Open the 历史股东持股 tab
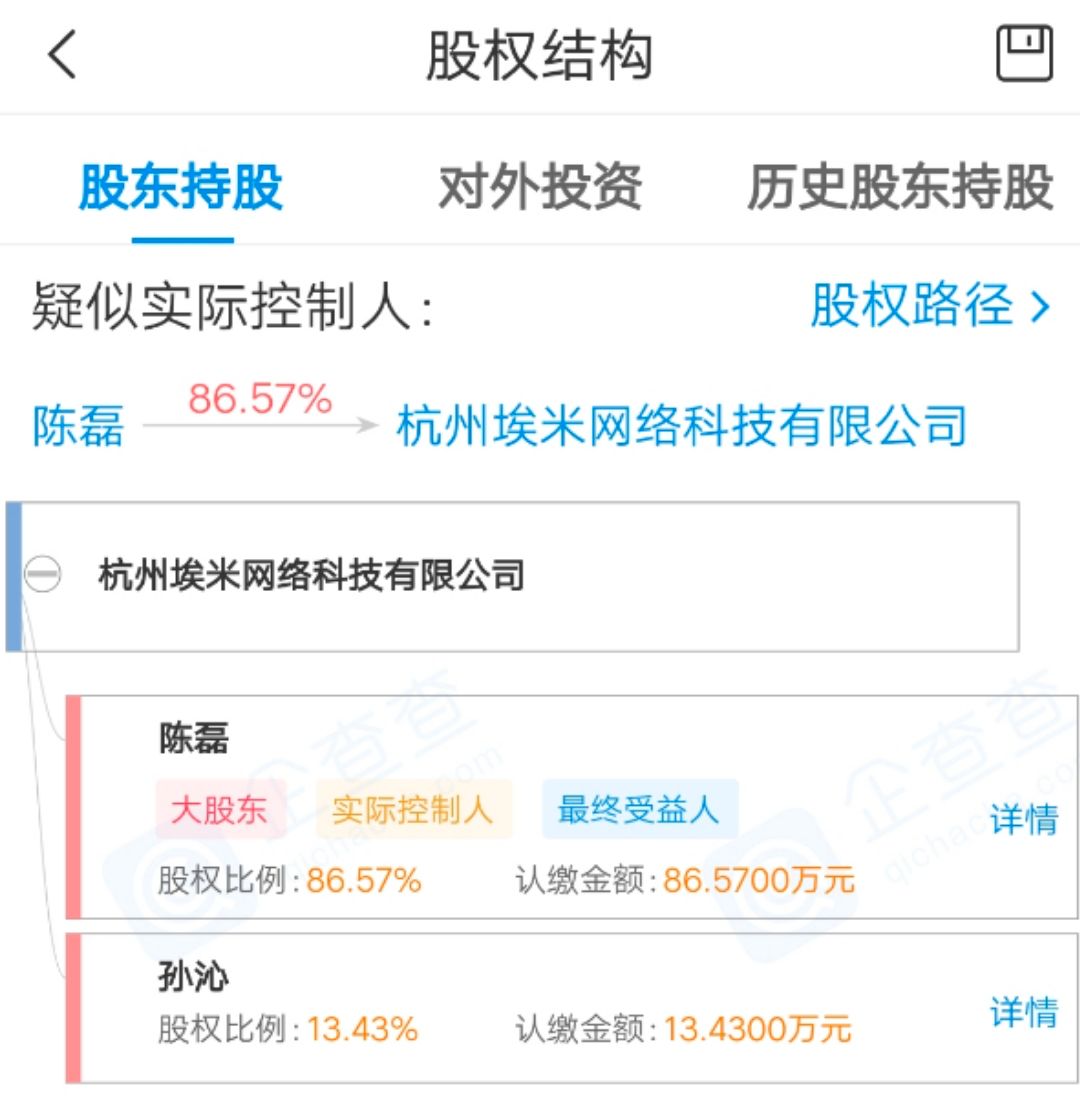Image resolution: width=1080 pixels, height=1102 pixels. tap(899, 188)
